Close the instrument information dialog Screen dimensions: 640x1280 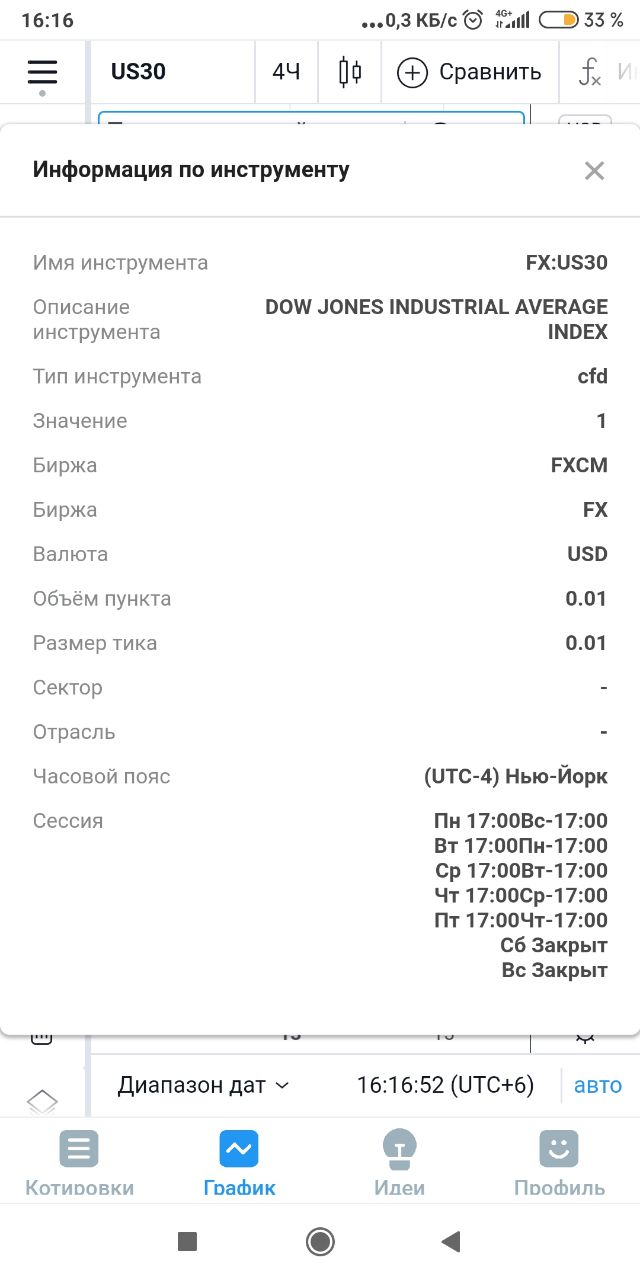pos(594,170)
